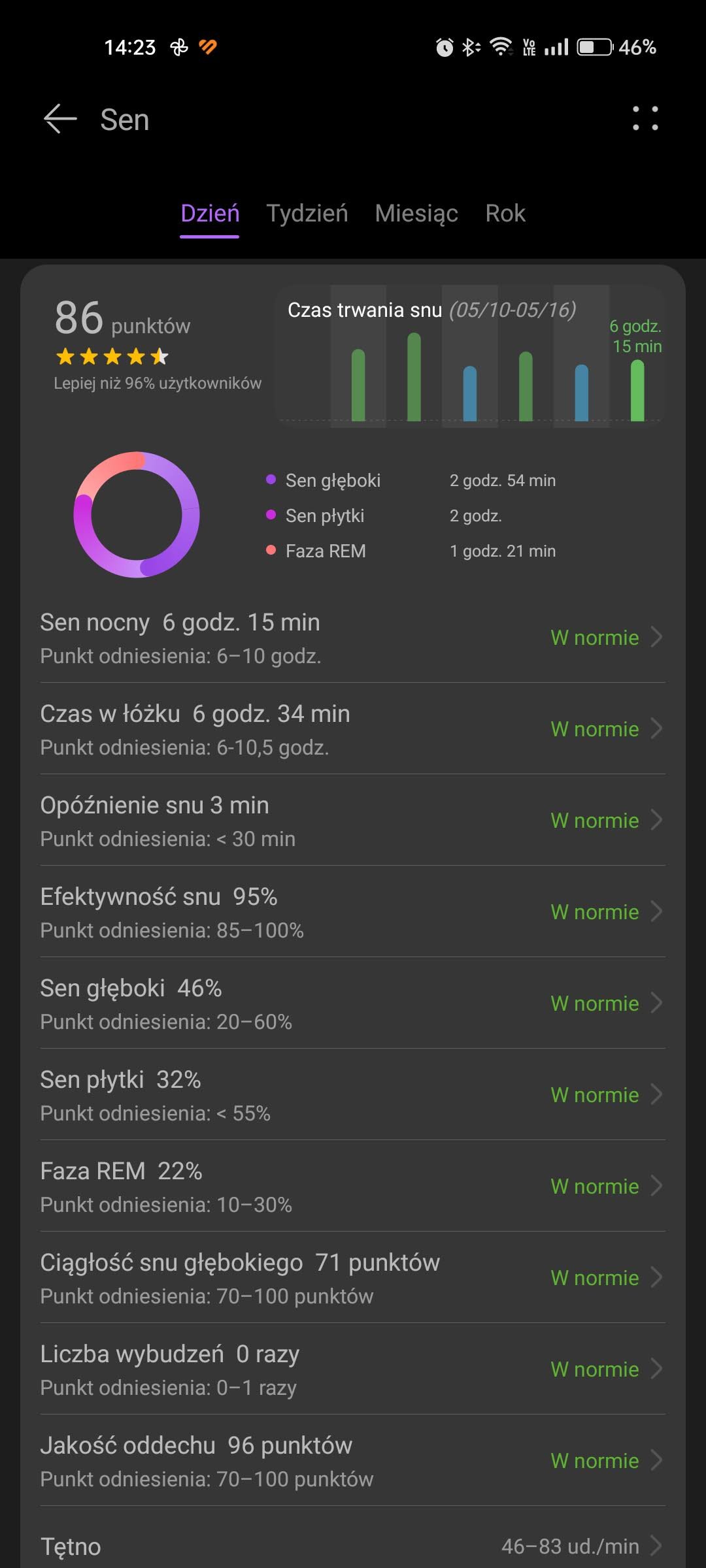Open Sen nocny details
This screenshot has width=706, height=1568.
click(x=353, y=638)
